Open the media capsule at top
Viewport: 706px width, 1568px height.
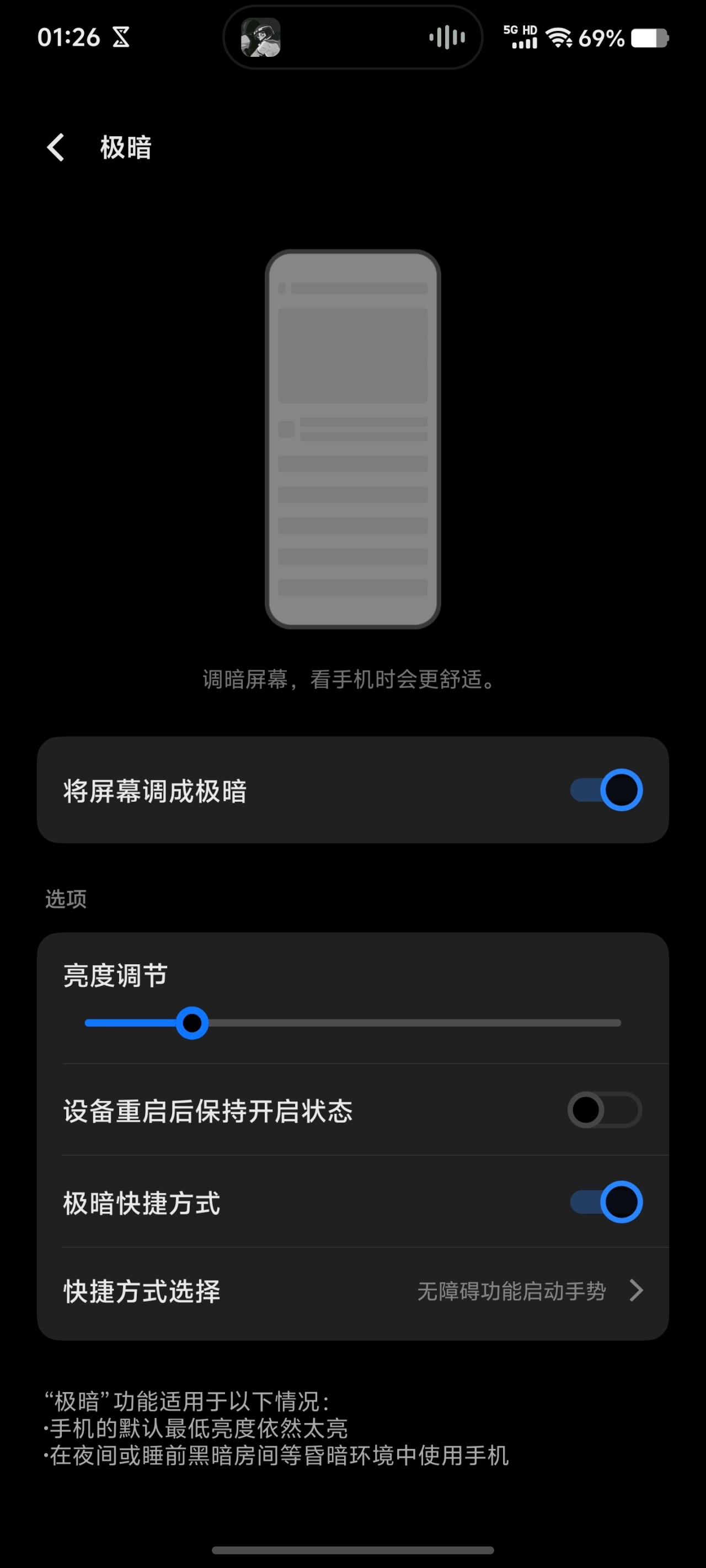(x=352, y=37)
